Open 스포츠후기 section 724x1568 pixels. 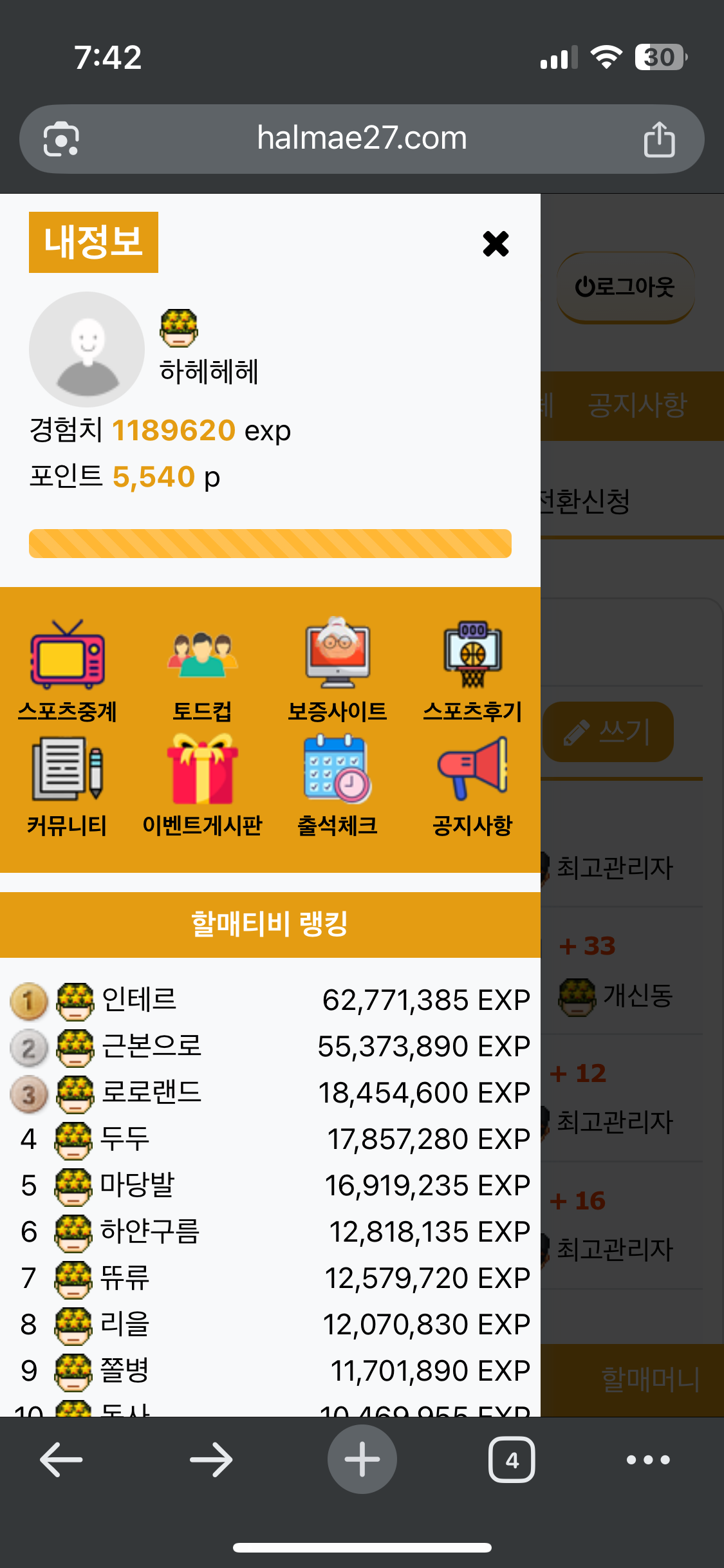[x=472, y=671]
